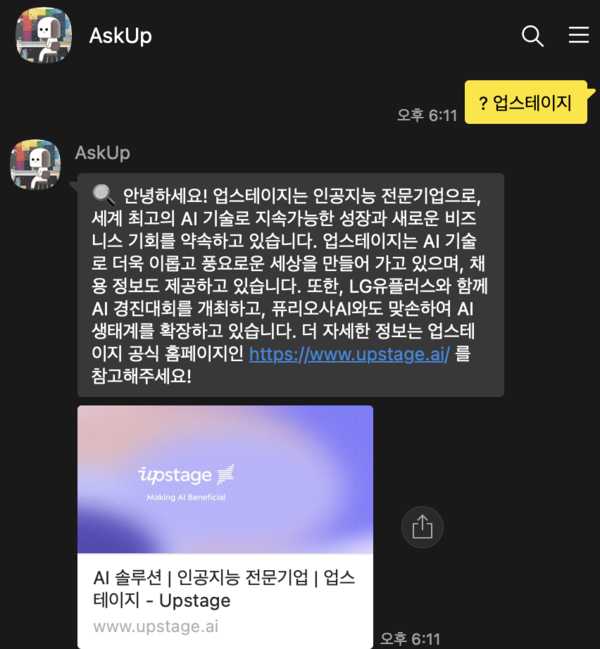Open the chat search magnifier
Screen dimensions: 600x649
click(533, 36)
